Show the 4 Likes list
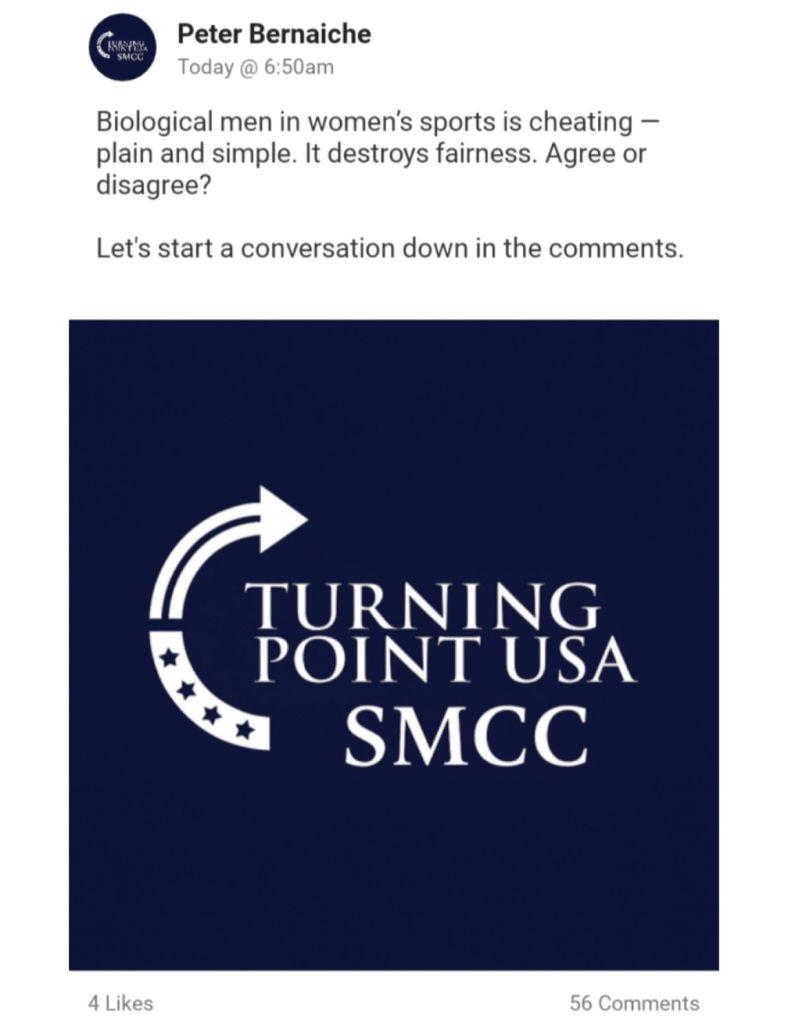Image resolution: width=788 pixels, height=1023 pixels. pos(120,1002)
